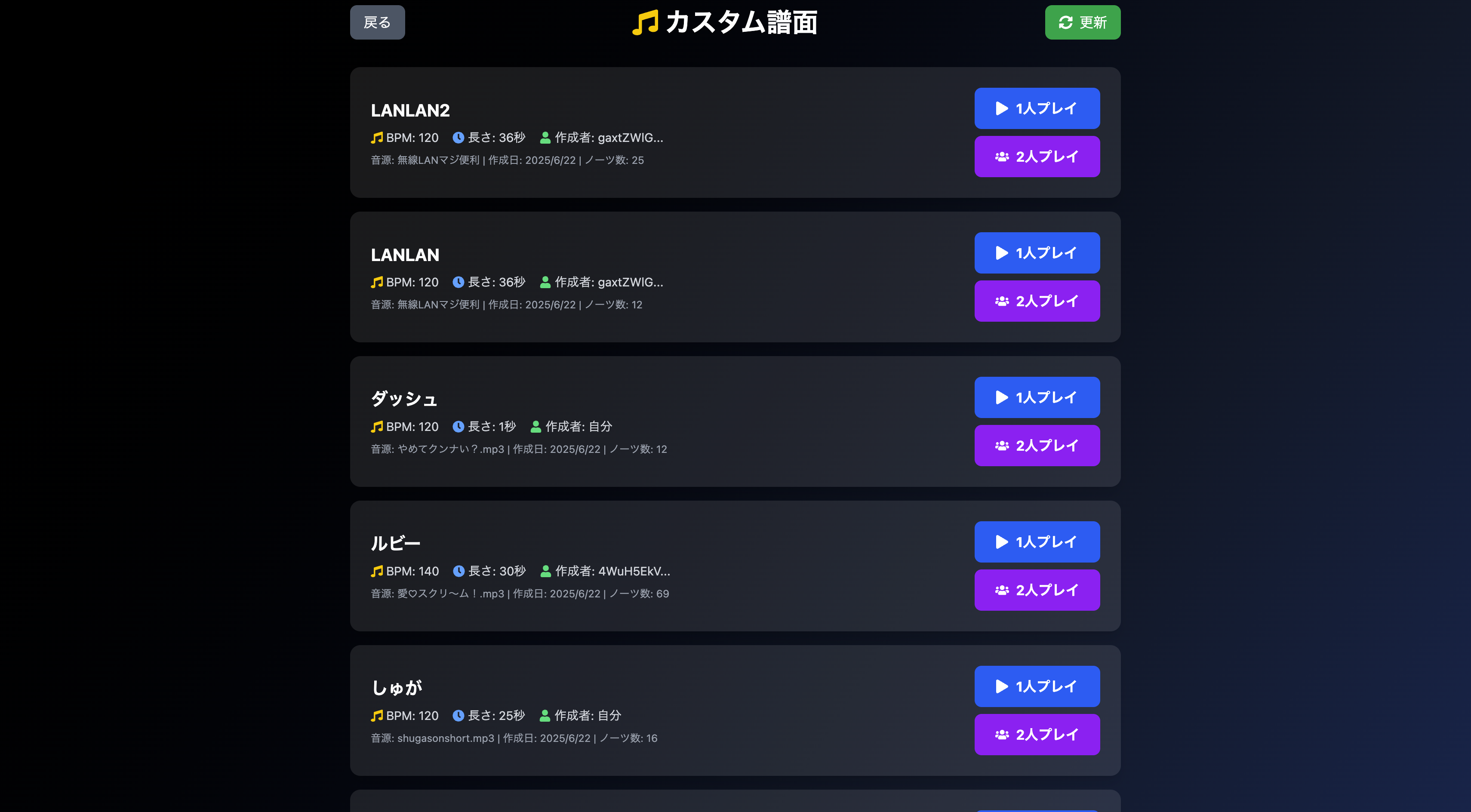This screenshot has width=1471, height=812.
Task: Start 1人プレイ for LANLAN2
Action: pyautogui.click(x=1037, y=108)
